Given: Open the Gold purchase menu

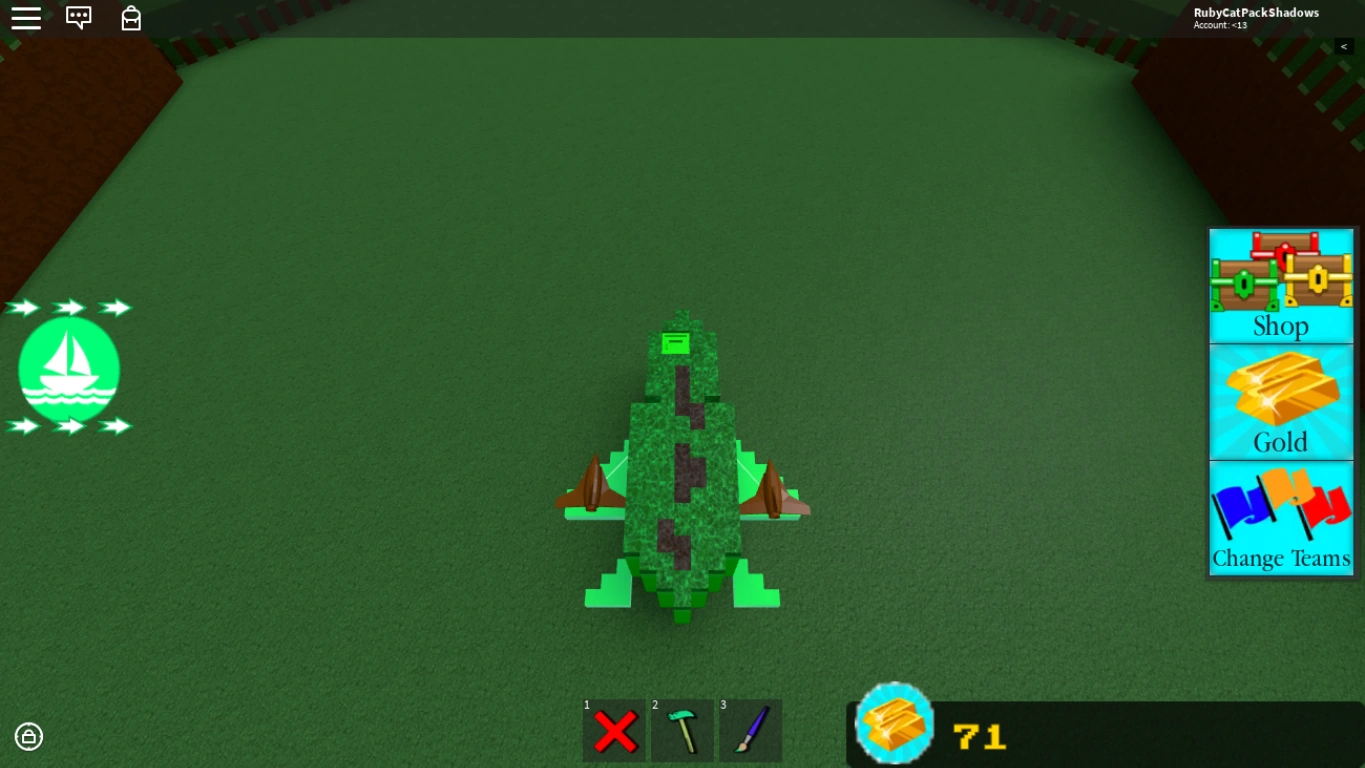Looking at the screenshot, I should click(x=1281, y=402).
